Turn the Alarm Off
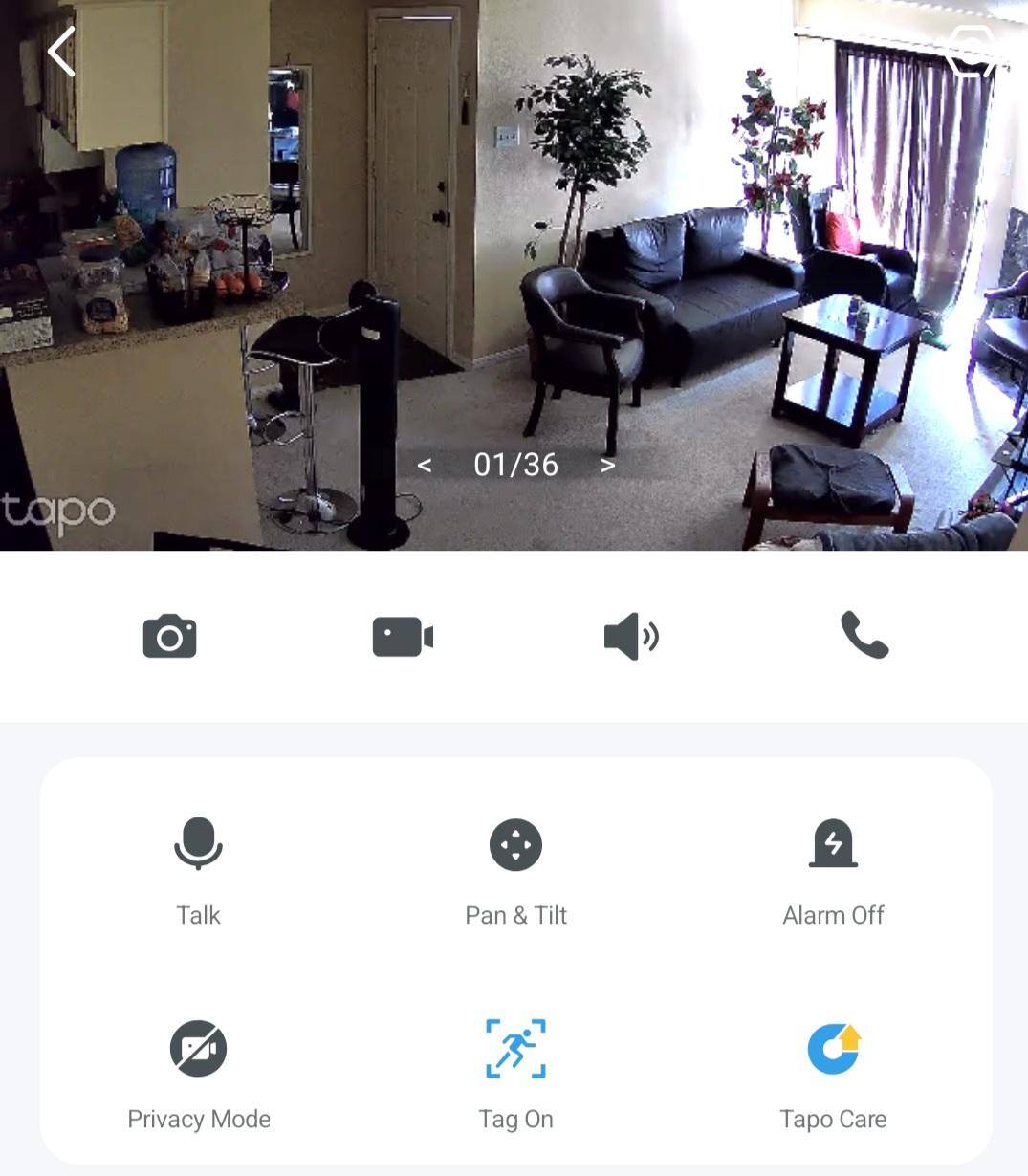Screen dimensions: 1028x1176 pos(833,844)
